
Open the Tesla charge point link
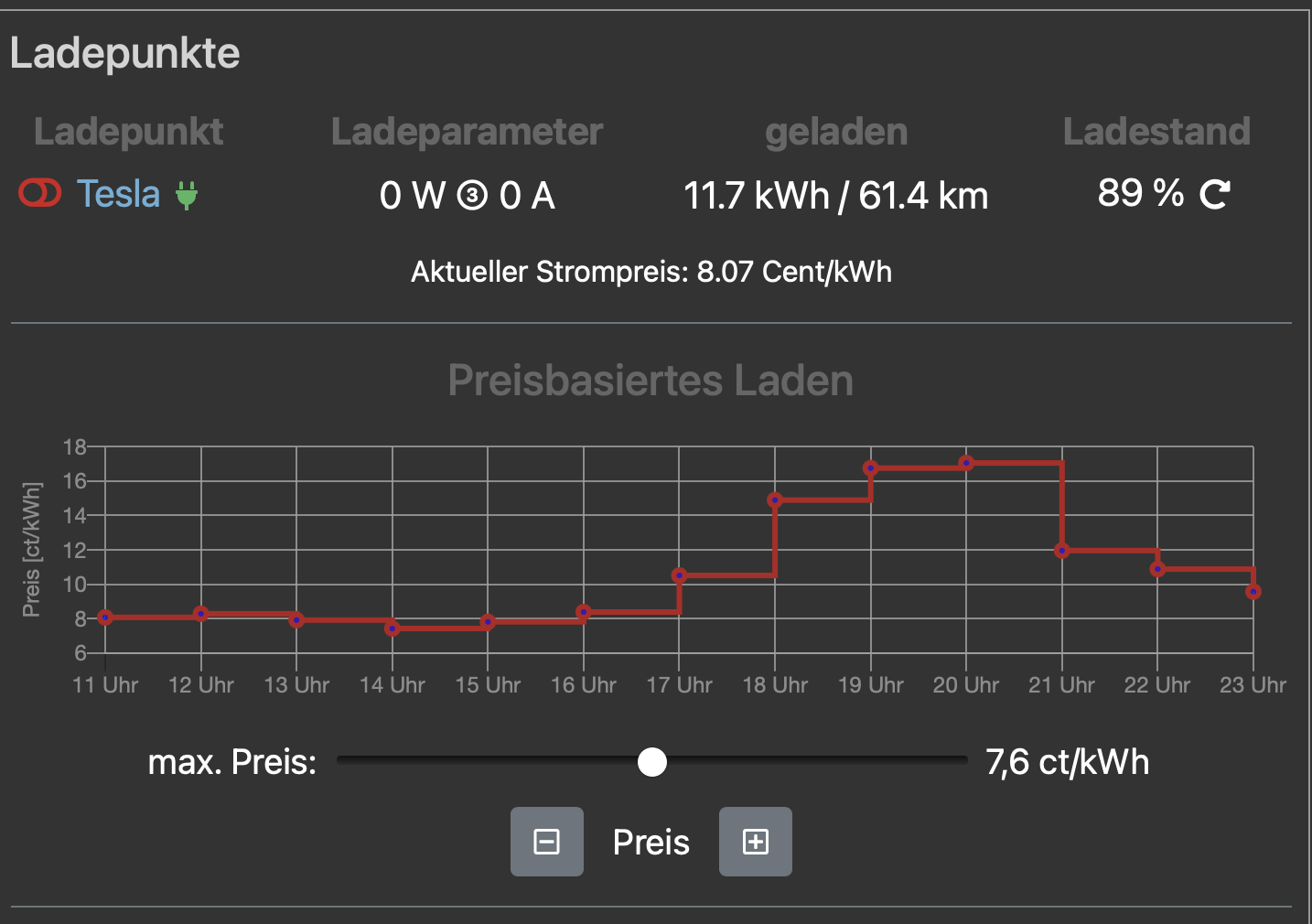(x=118, y=194)
